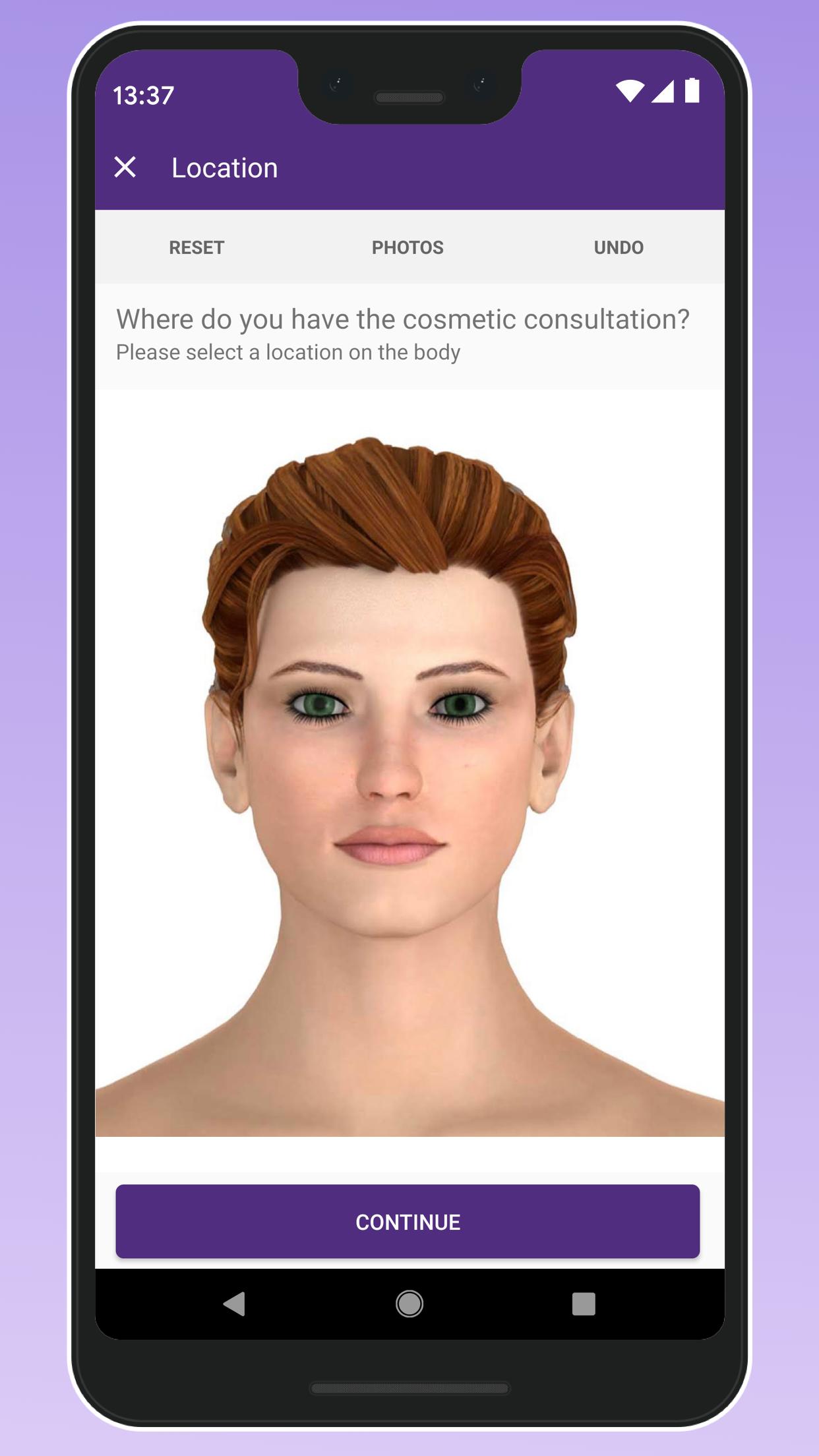
Task: Tap the cellular signal icon
Action: point(663,92)
